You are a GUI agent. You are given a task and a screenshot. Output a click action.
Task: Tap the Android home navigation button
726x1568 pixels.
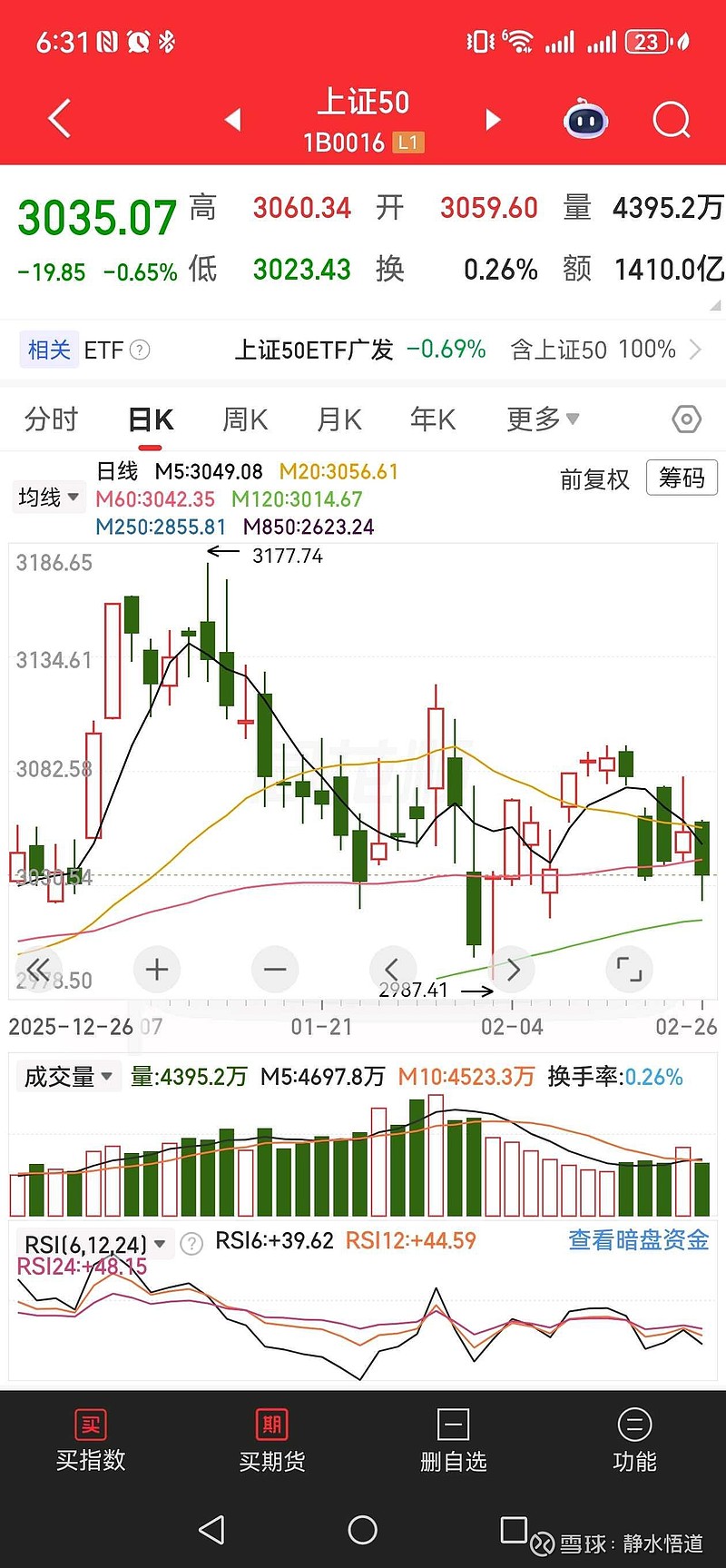click(x=363, y=1530)
